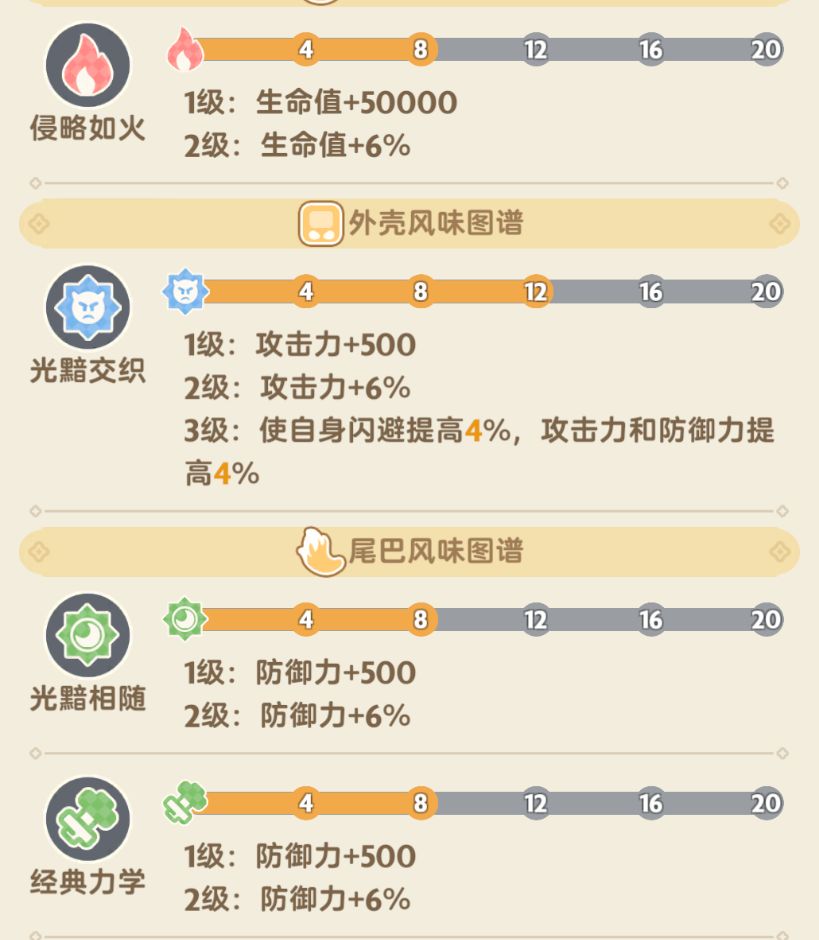This screenshot has width=819, height=940.
Task: Expand the left diamond marker of 外壳风味图谱 section
Action: point(38,224)
